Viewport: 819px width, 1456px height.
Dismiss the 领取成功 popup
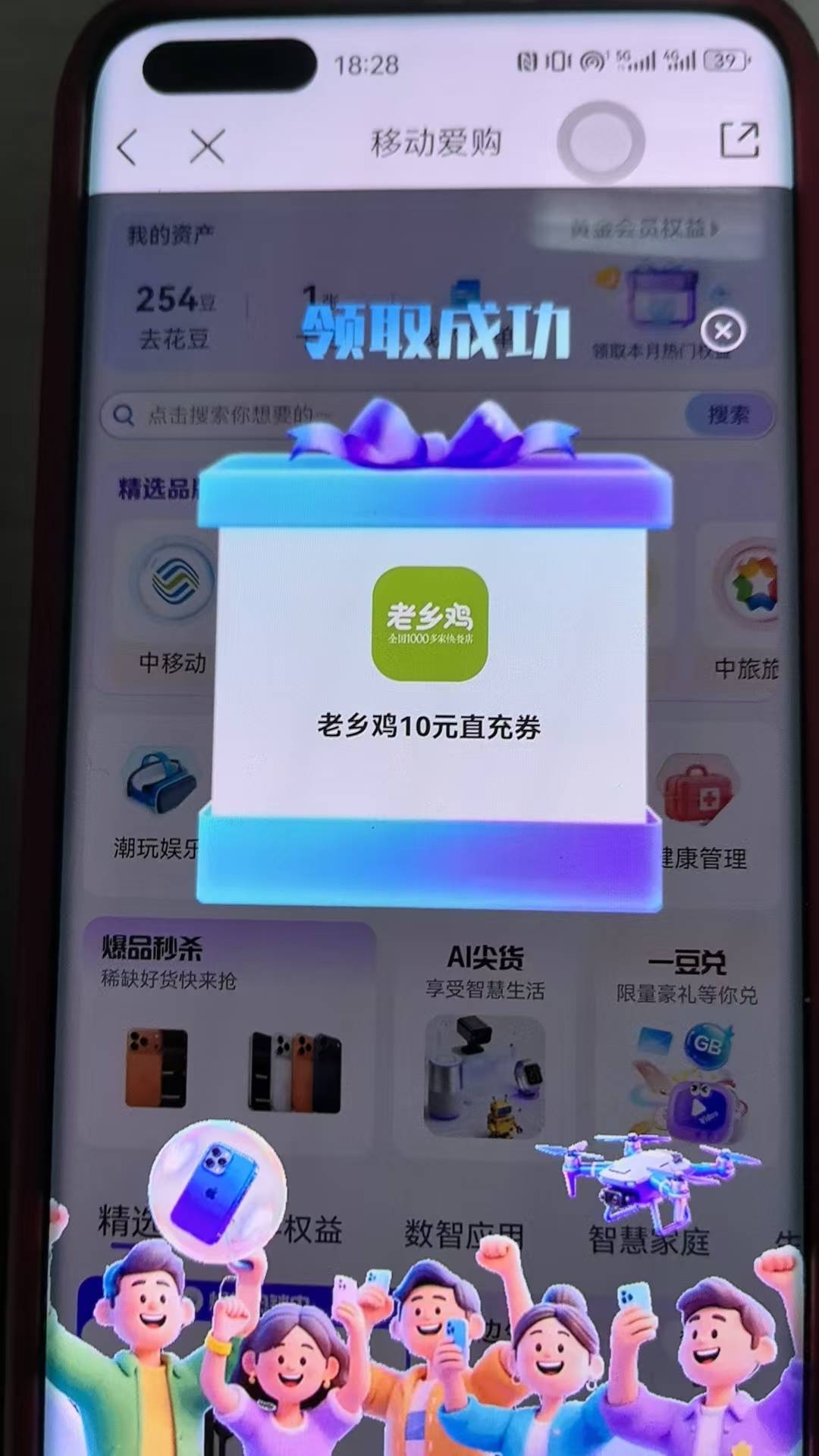coord(723,331)
